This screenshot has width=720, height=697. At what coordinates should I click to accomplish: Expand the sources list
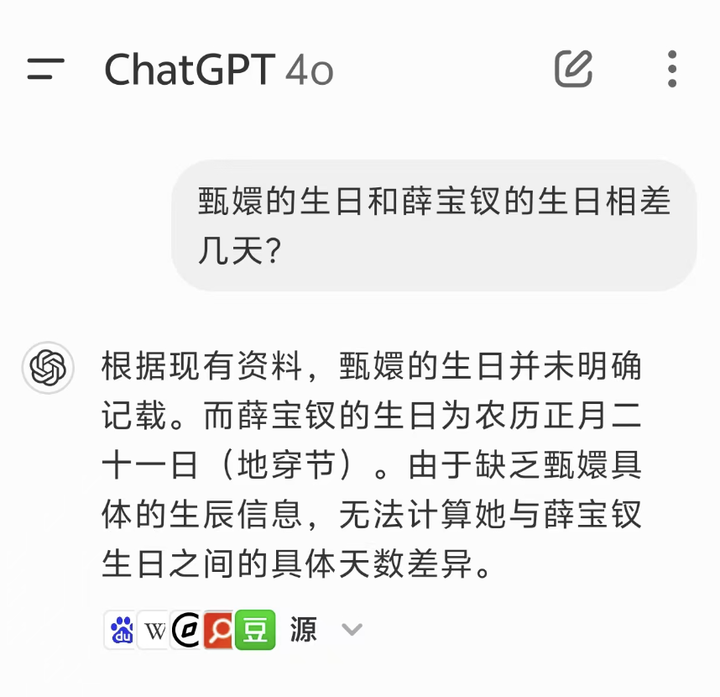click(350, 630)
